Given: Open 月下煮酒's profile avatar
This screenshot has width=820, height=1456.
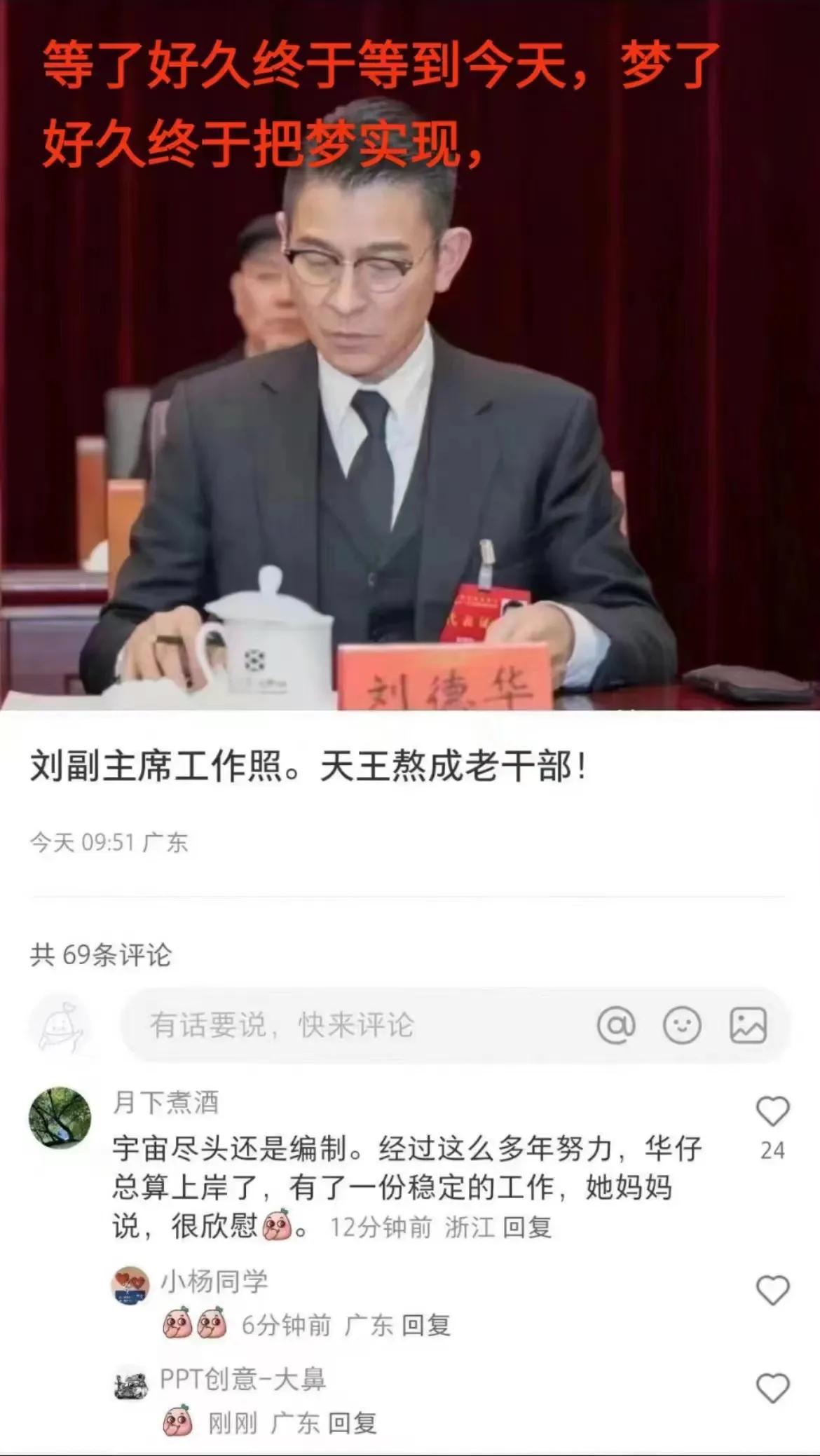Looking at the screenshot, I should [60, 1118].
